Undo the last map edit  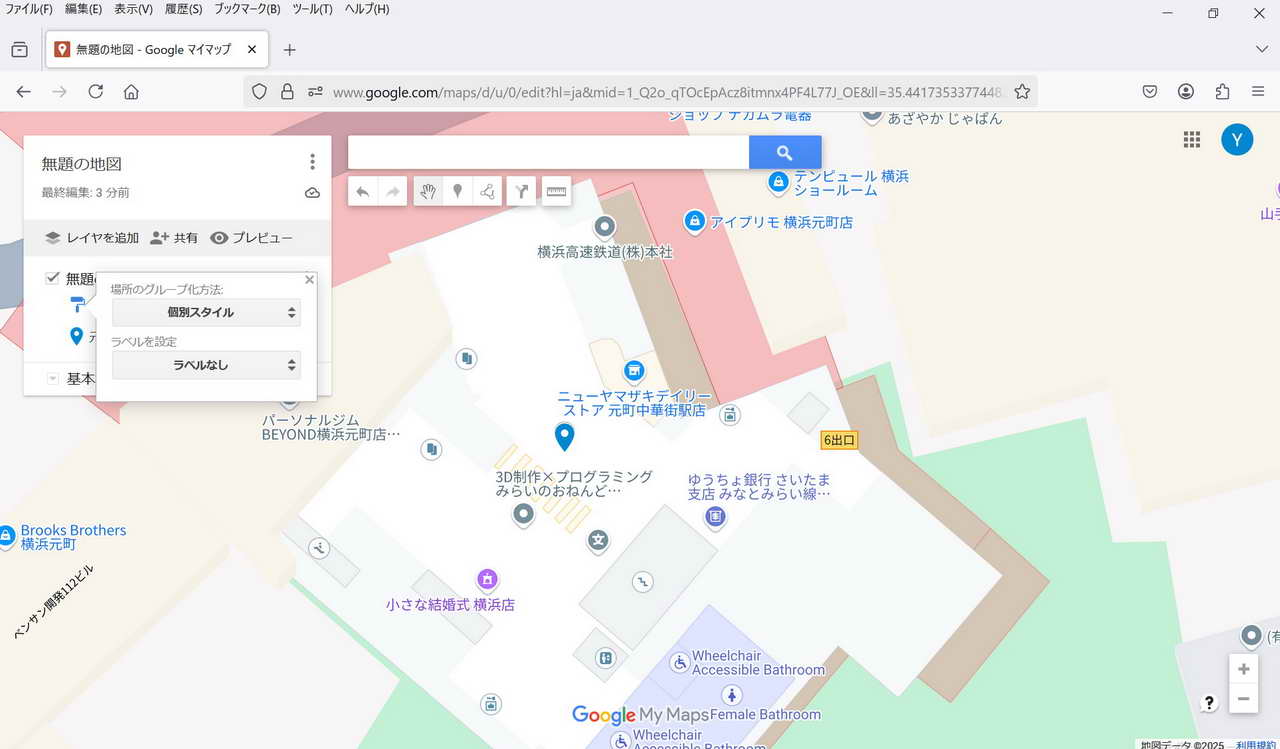pos(363,191)
